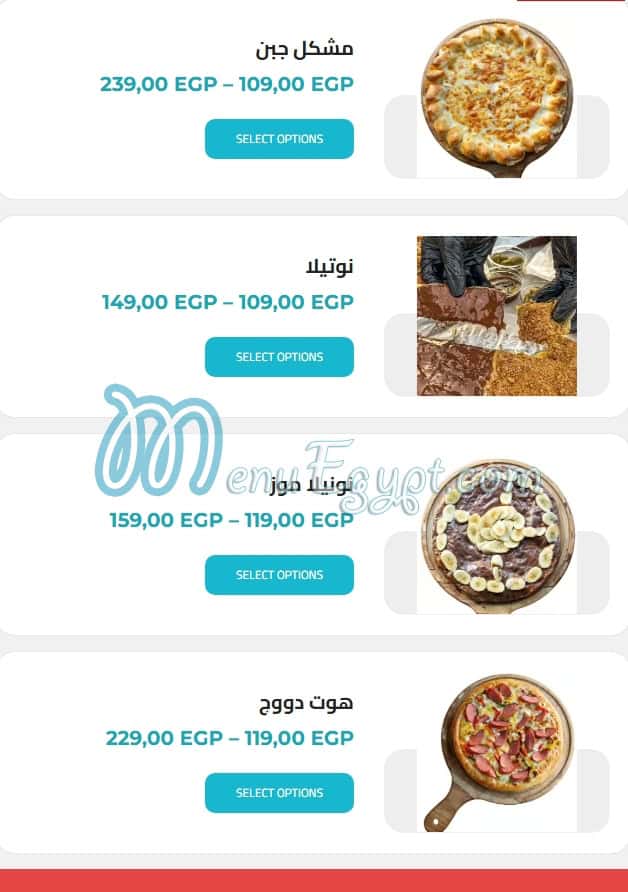This screenshot has width=628, height=892.
Task: View the نوتيلا موز product photo
Action: 496,535
